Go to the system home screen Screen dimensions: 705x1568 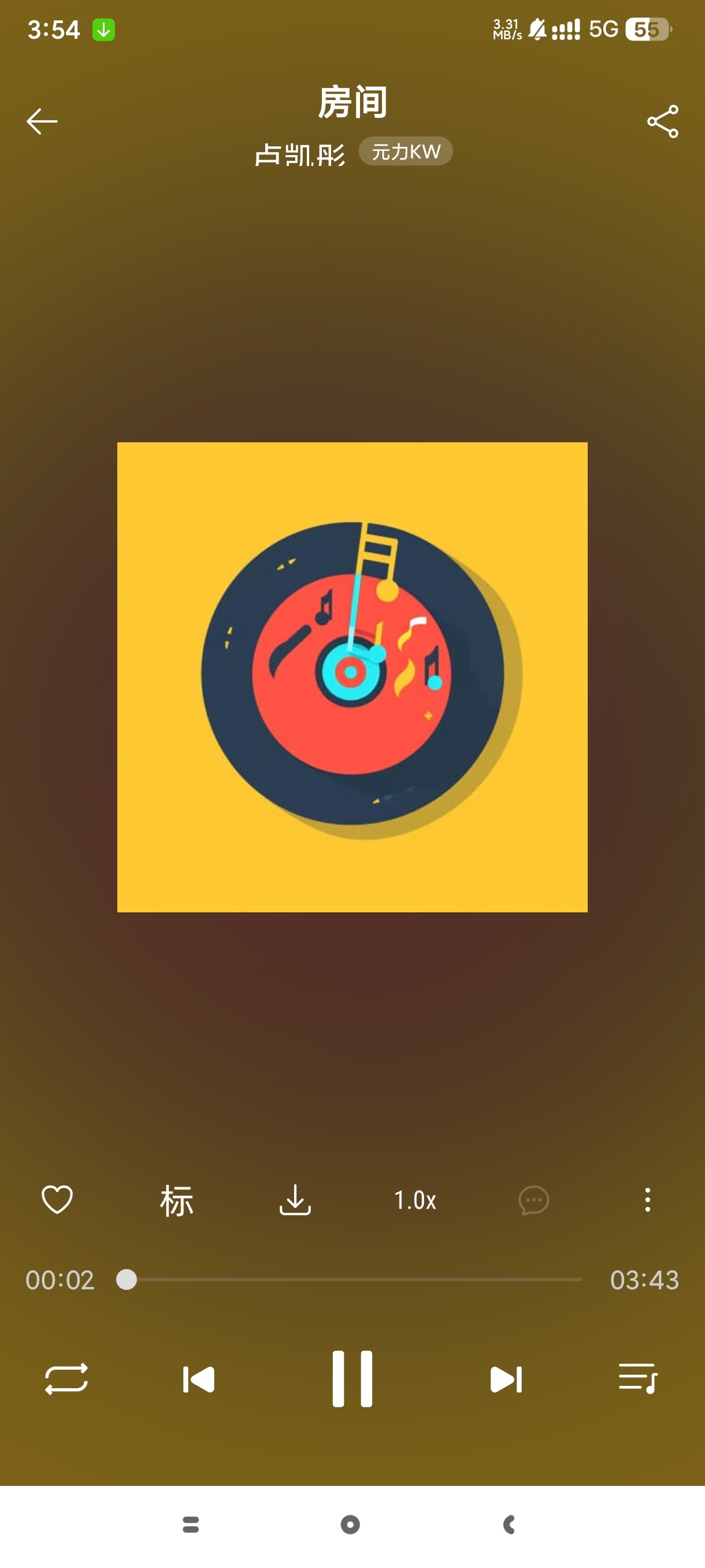[x=350, y=1524]
